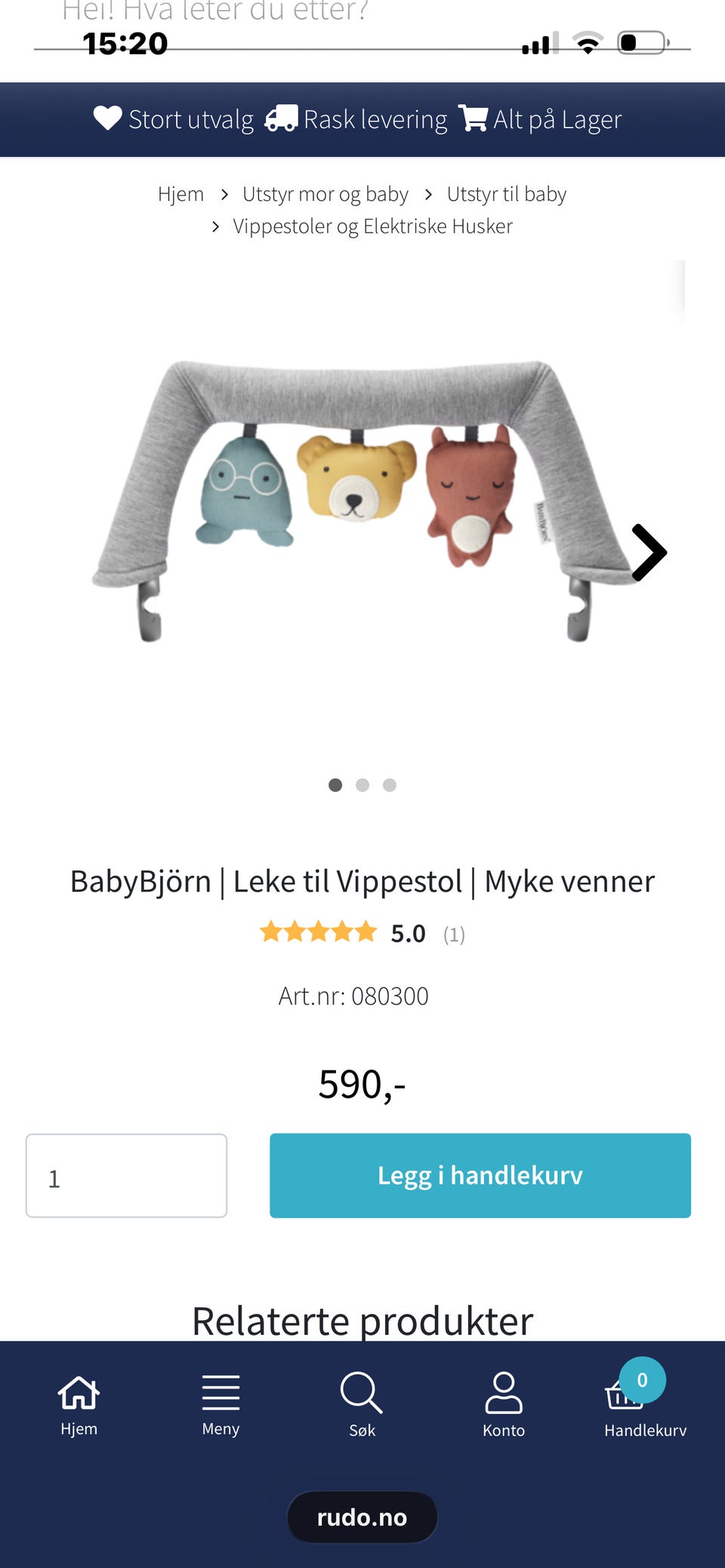
Task: Select the second image indicator dot
Action: (x=362, y=785)
